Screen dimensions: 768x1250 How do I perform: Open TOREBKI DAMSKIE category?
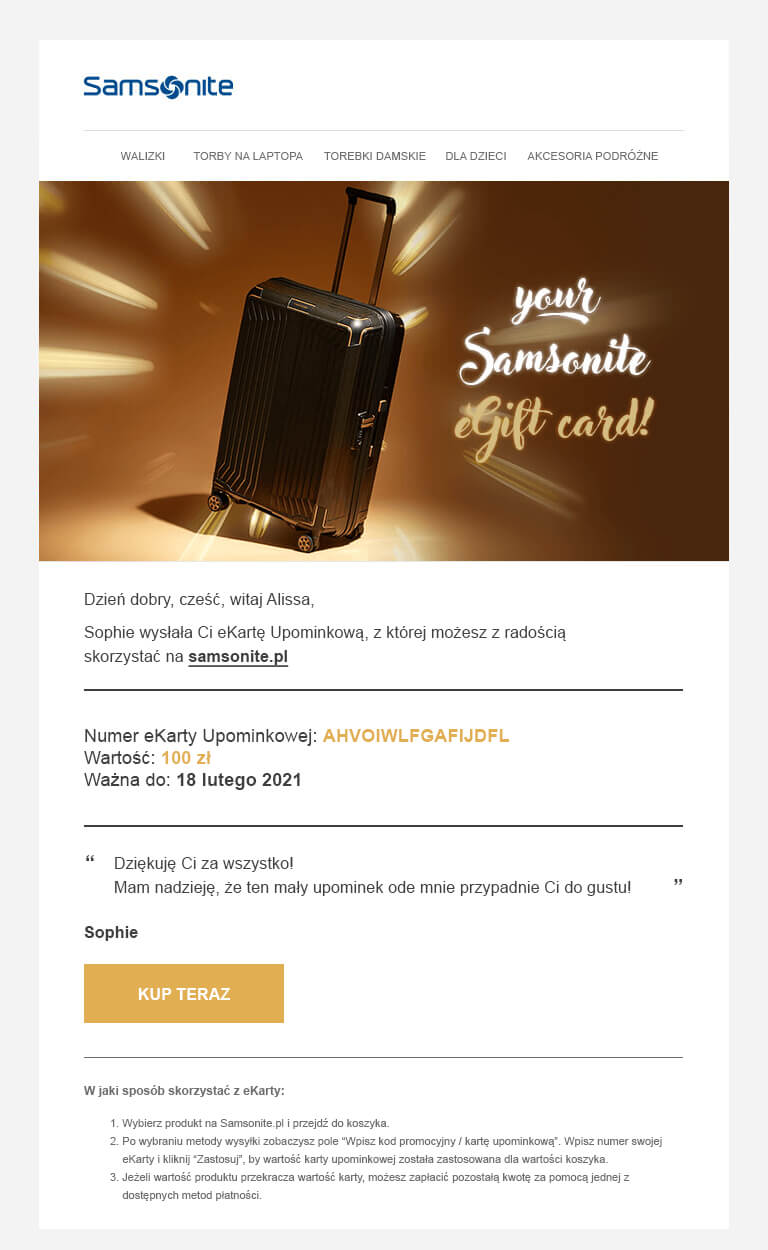click(x=375, y=156)
